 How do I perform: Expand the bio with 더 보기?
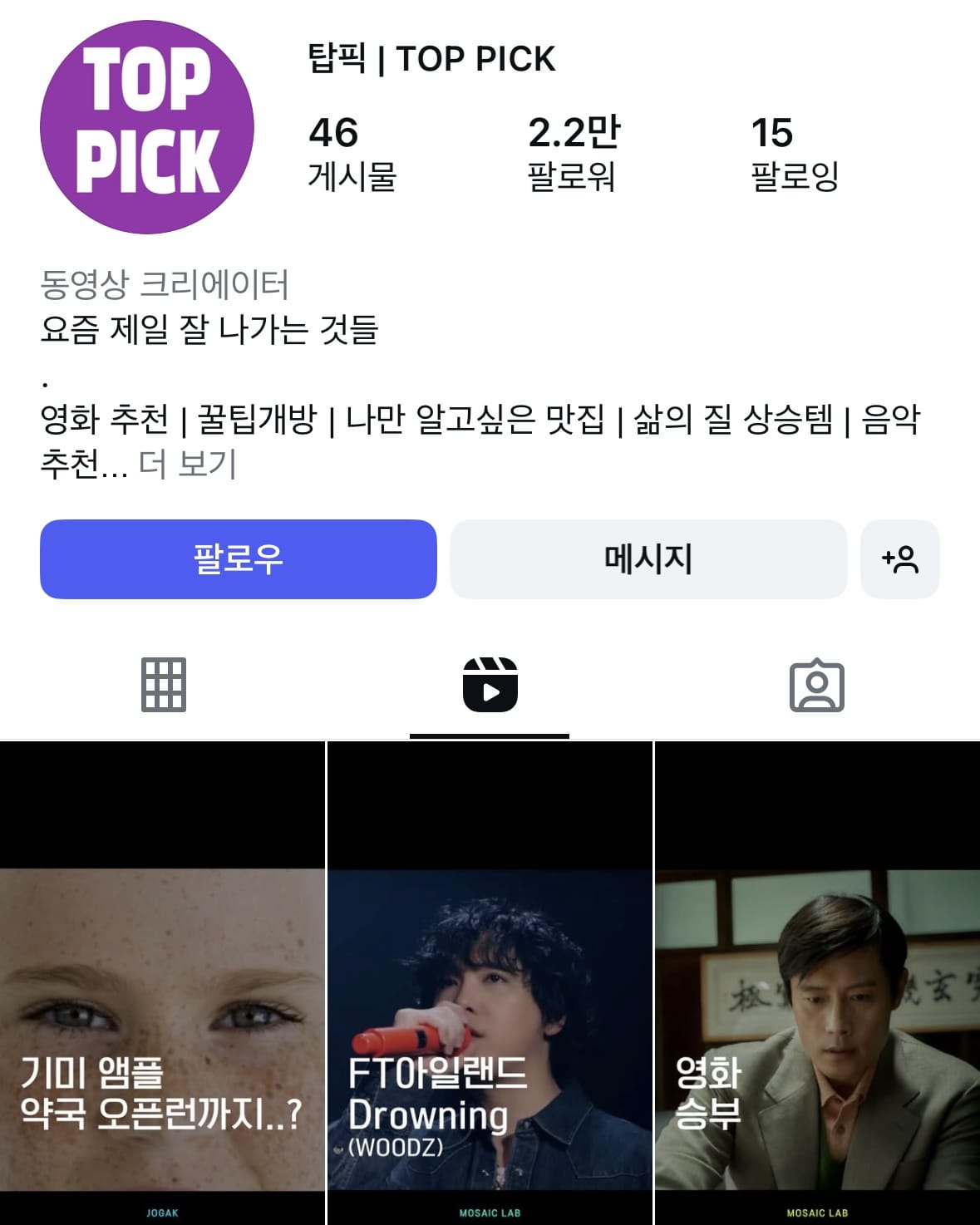tap(188, 463)
